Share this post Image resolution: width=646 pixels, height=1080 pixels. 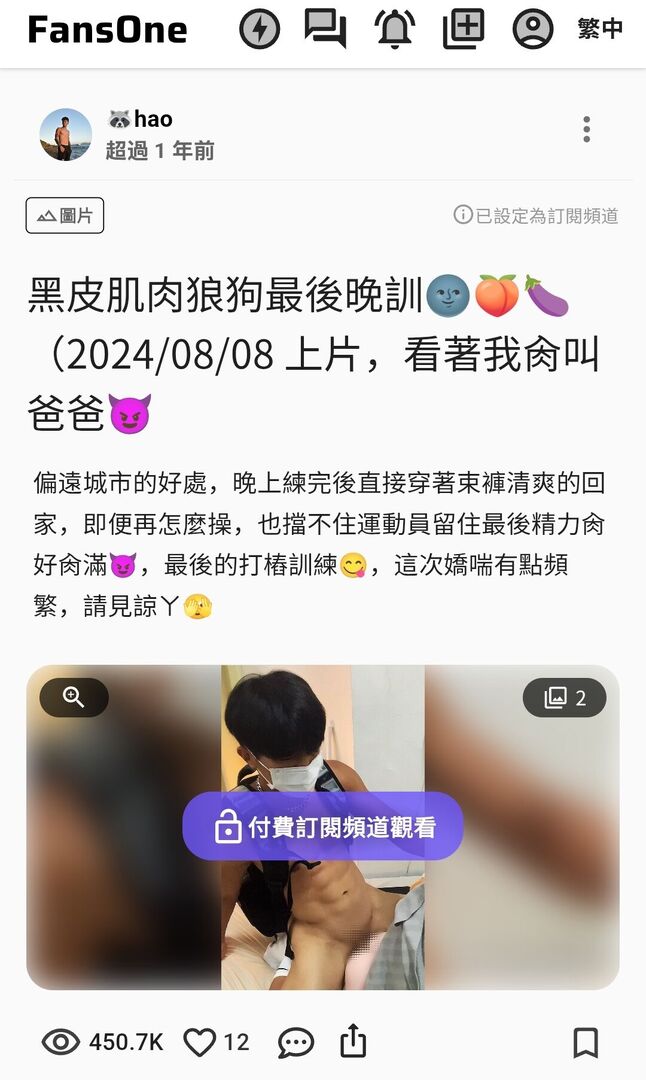(353, 1042)
